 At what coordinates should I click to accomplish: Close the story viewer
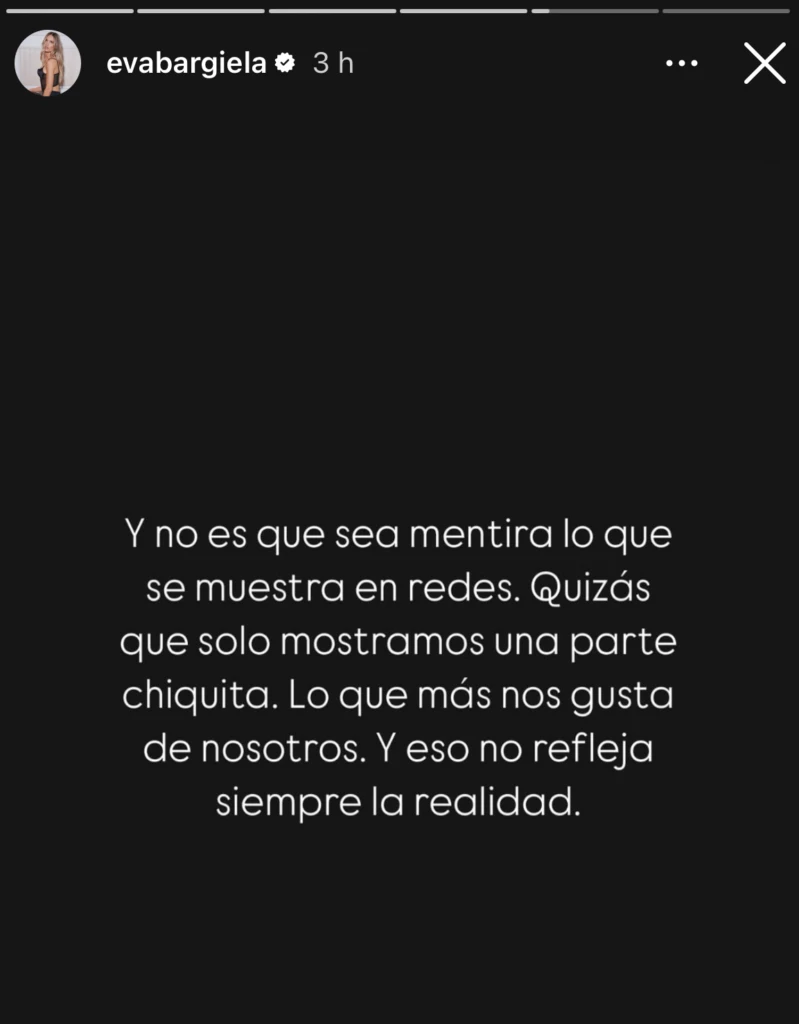(764, 63)
